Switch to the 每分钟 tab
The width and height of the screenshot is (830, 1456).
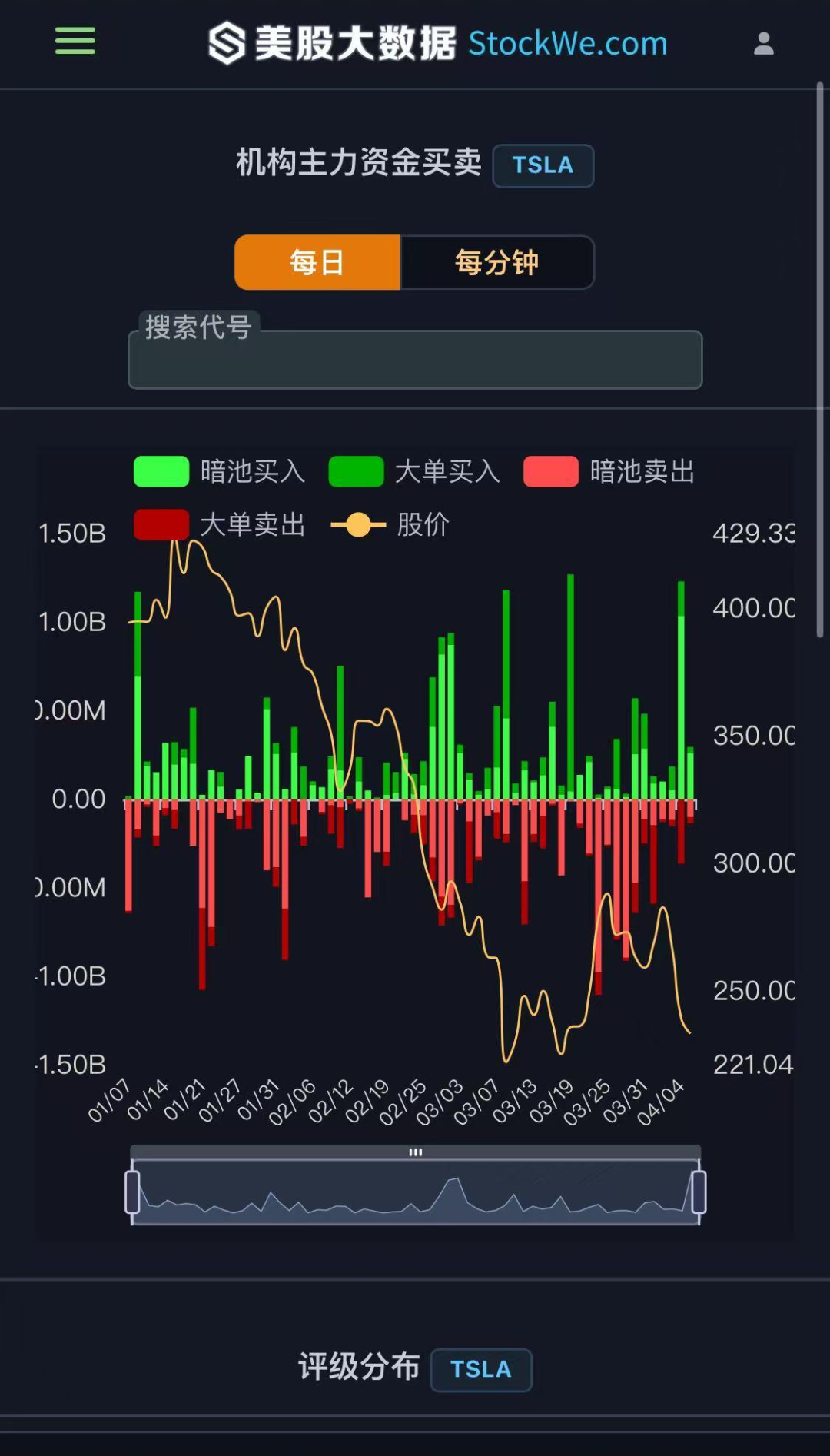coord(496,262)
